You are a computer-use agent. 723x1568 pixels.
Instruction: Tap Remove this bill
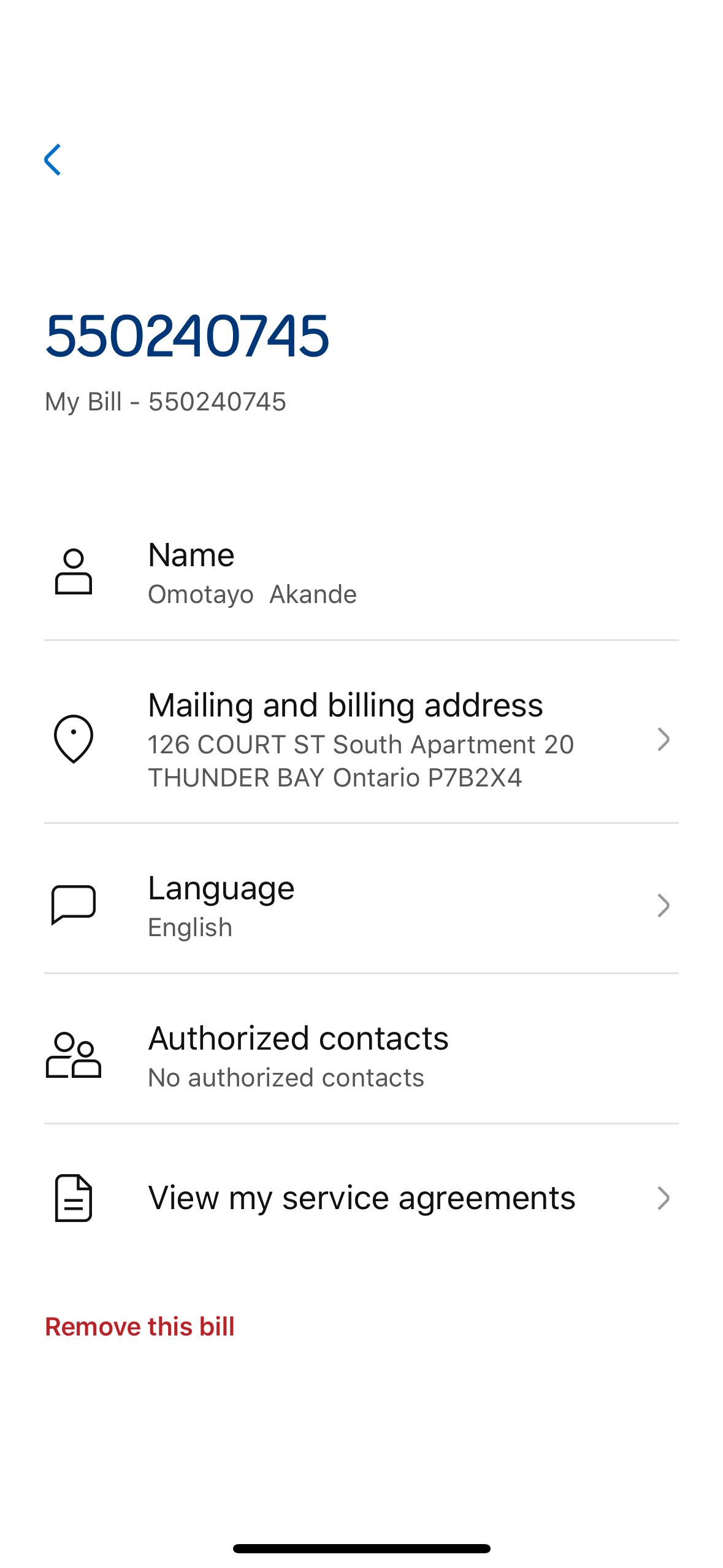(140, 1326)
